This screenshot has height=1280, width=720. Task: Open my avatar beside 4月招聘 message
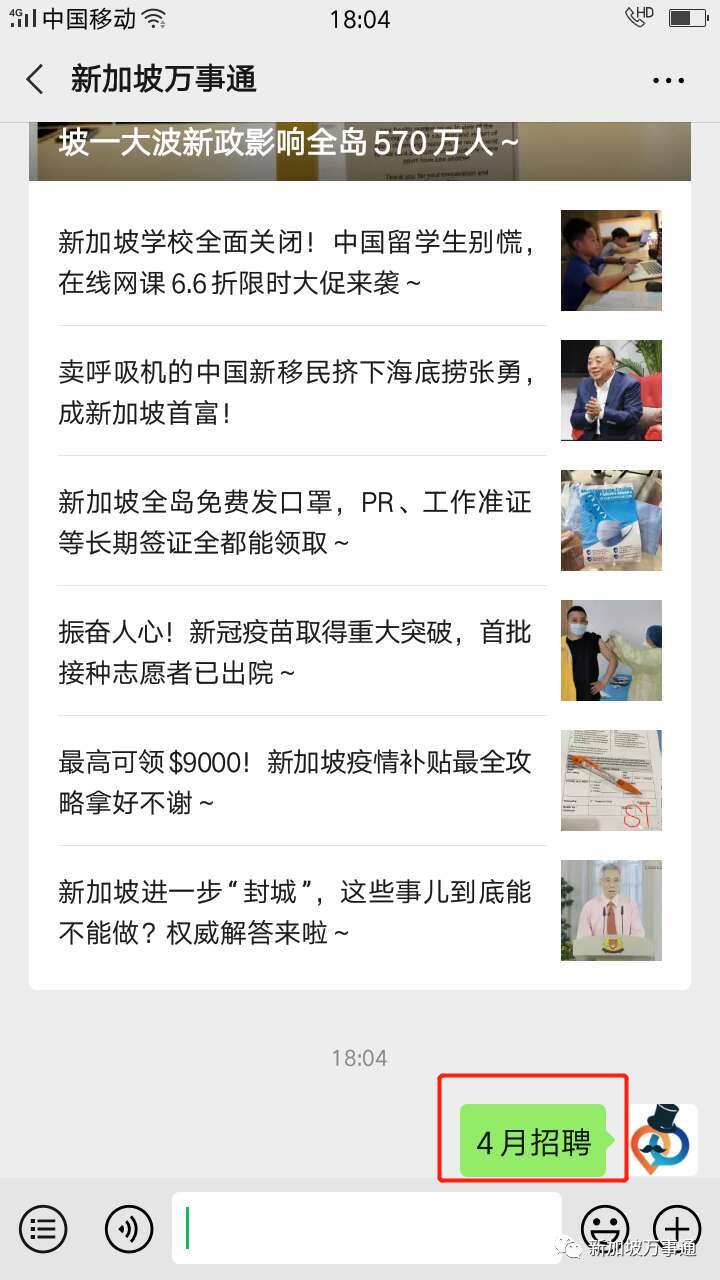point(664,1140)
